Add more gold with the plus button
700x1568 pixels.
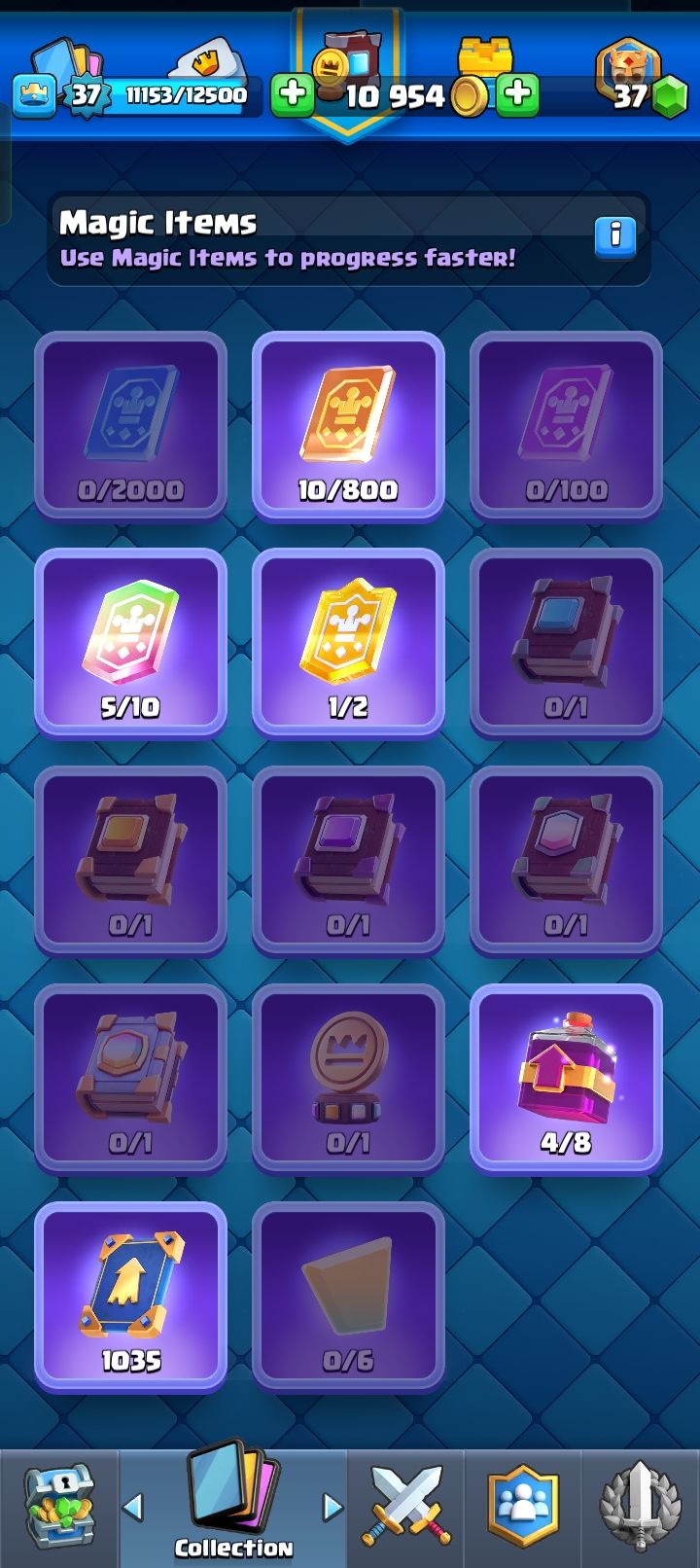(x=518, y=94)
